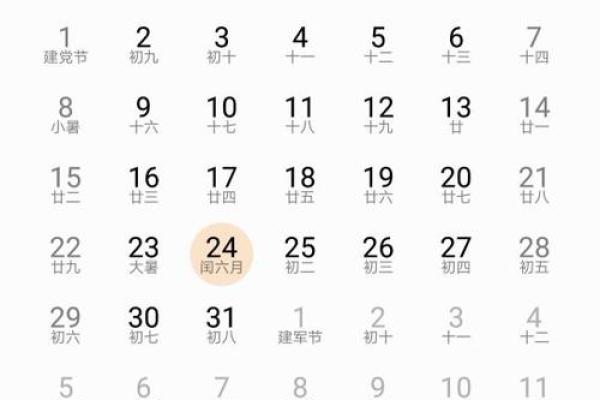Image resolution: width=600 pixels, height=400 pixels.
Task: Tap day 10 labeled 十七
Action: pos(222,114)
